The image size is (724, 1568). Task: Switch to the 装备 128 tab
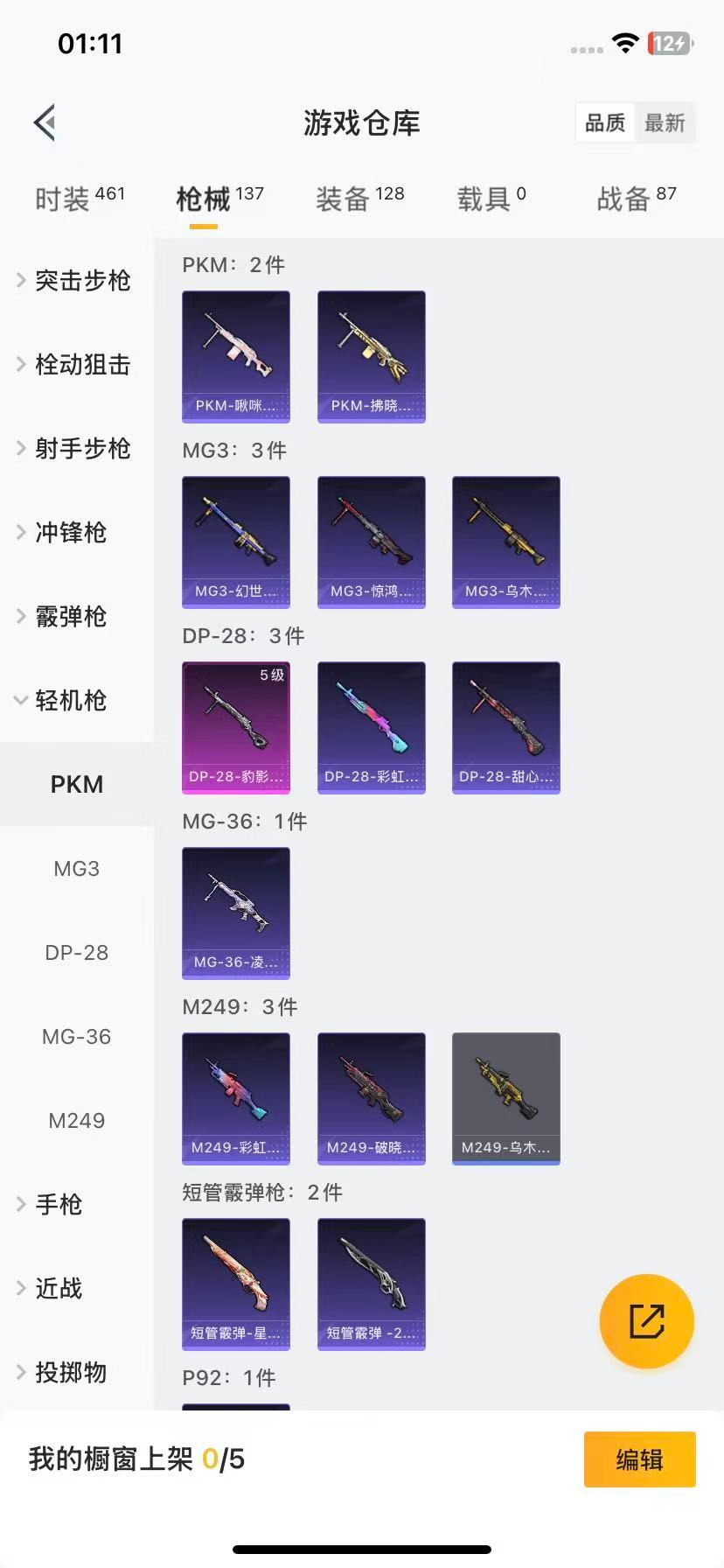[x=359, y=198]
